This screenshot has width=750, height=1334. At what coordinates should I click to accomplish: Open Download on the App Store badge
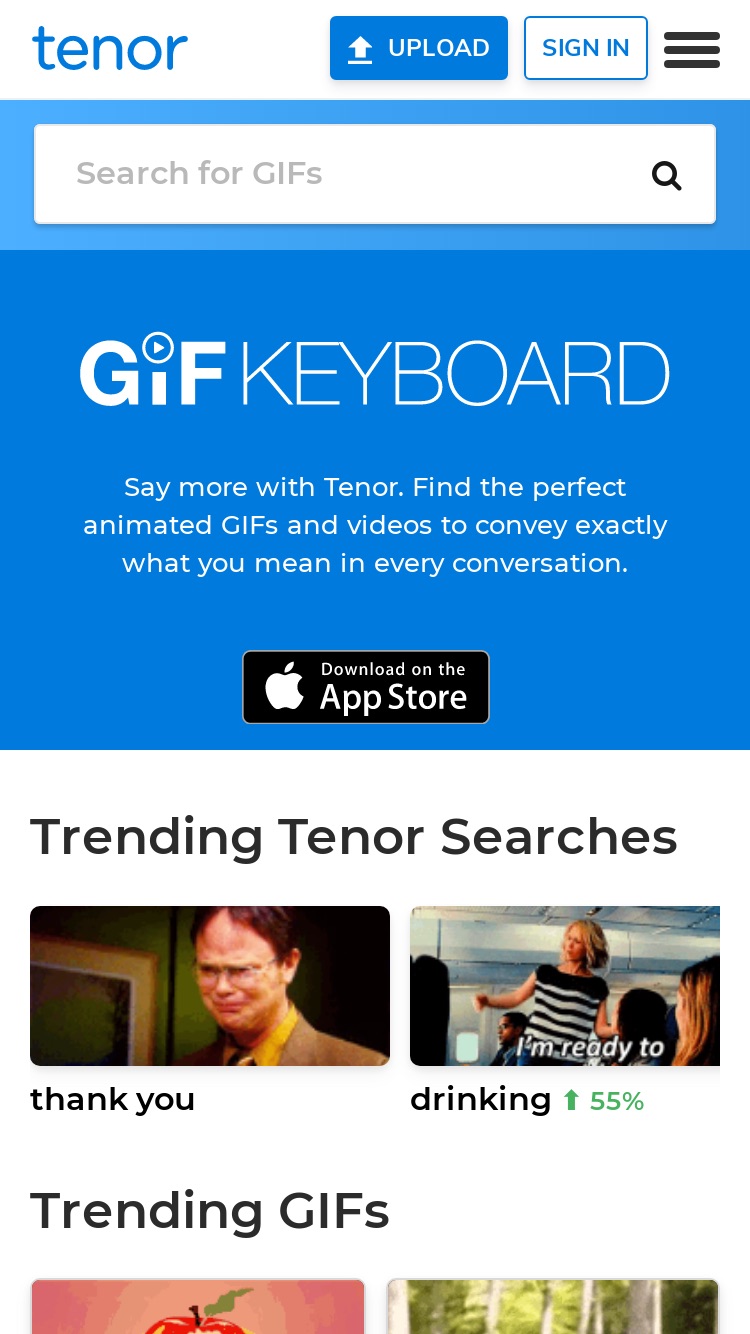click(x=366, y=687)
